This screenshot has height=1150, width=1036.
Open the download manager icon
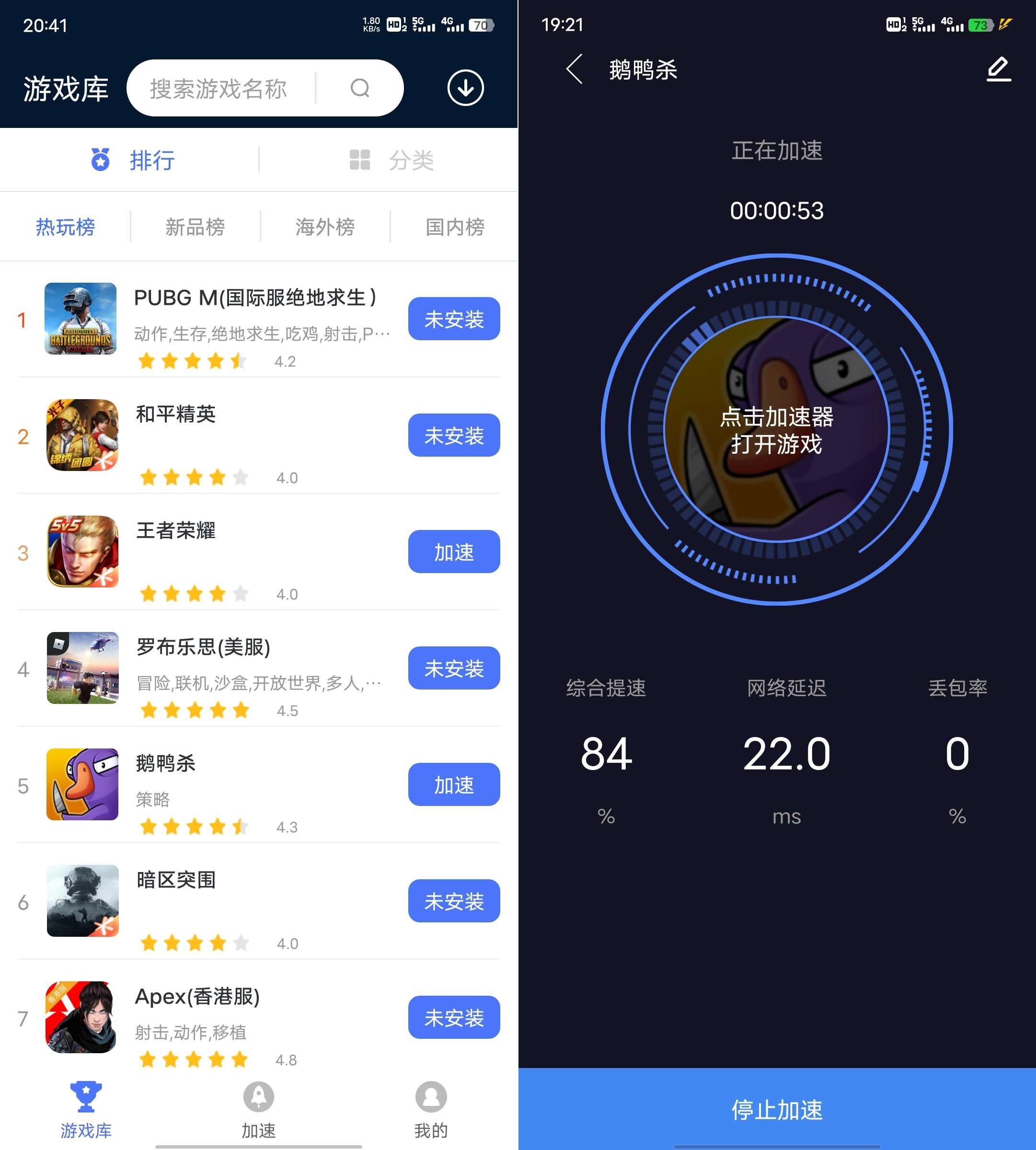click(x=465, y=88)
